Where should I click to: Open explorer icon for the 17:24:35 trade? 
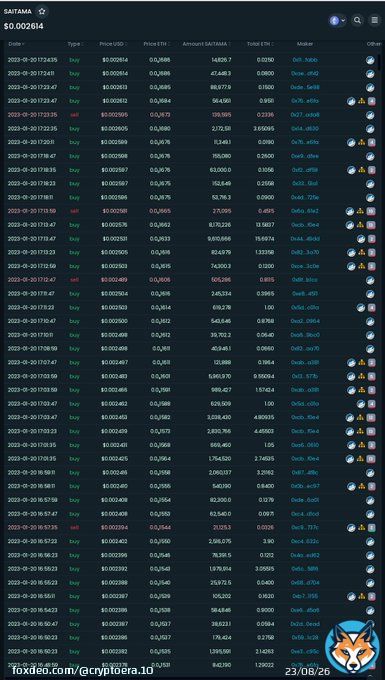coord(370,60)
